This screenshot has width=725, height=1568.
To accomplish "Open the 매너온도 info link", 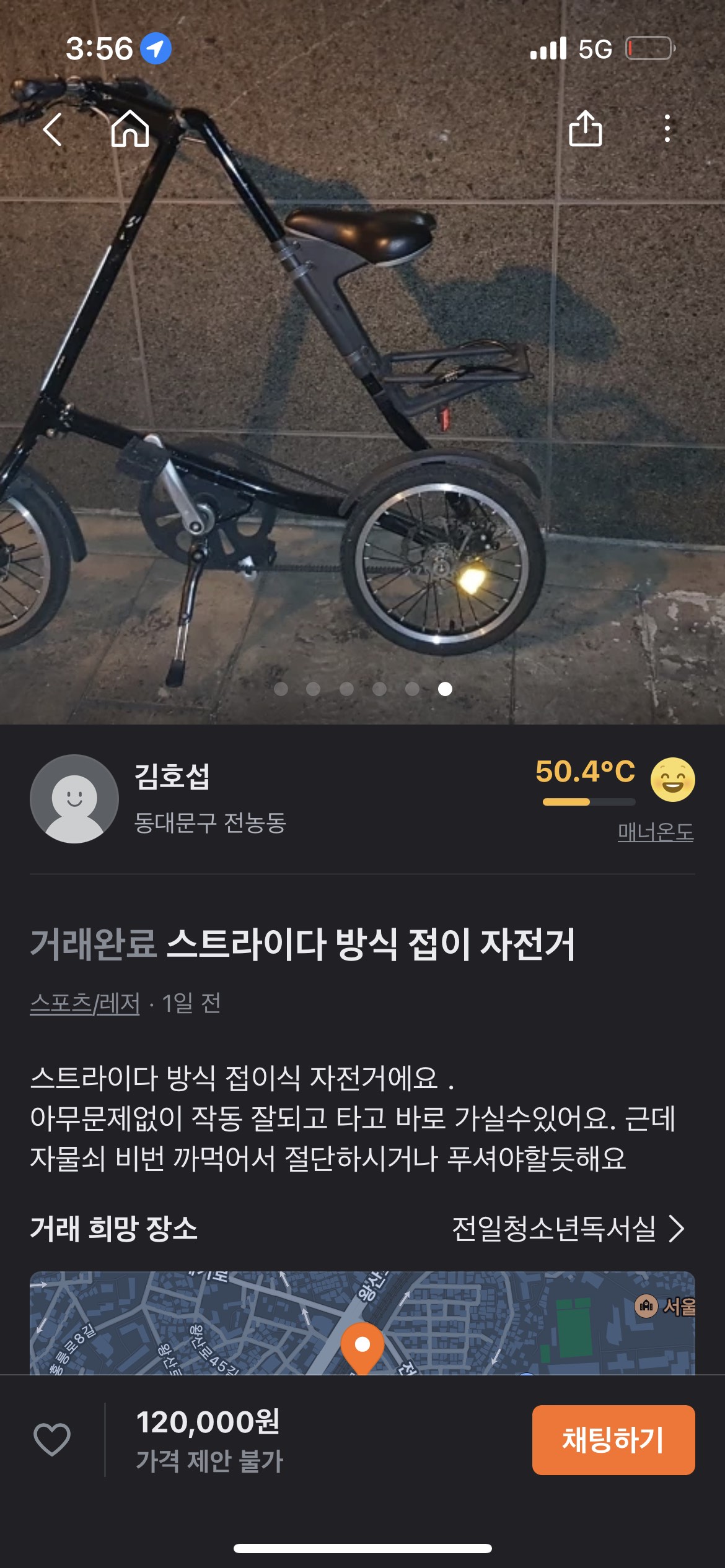I will (655, 831).
